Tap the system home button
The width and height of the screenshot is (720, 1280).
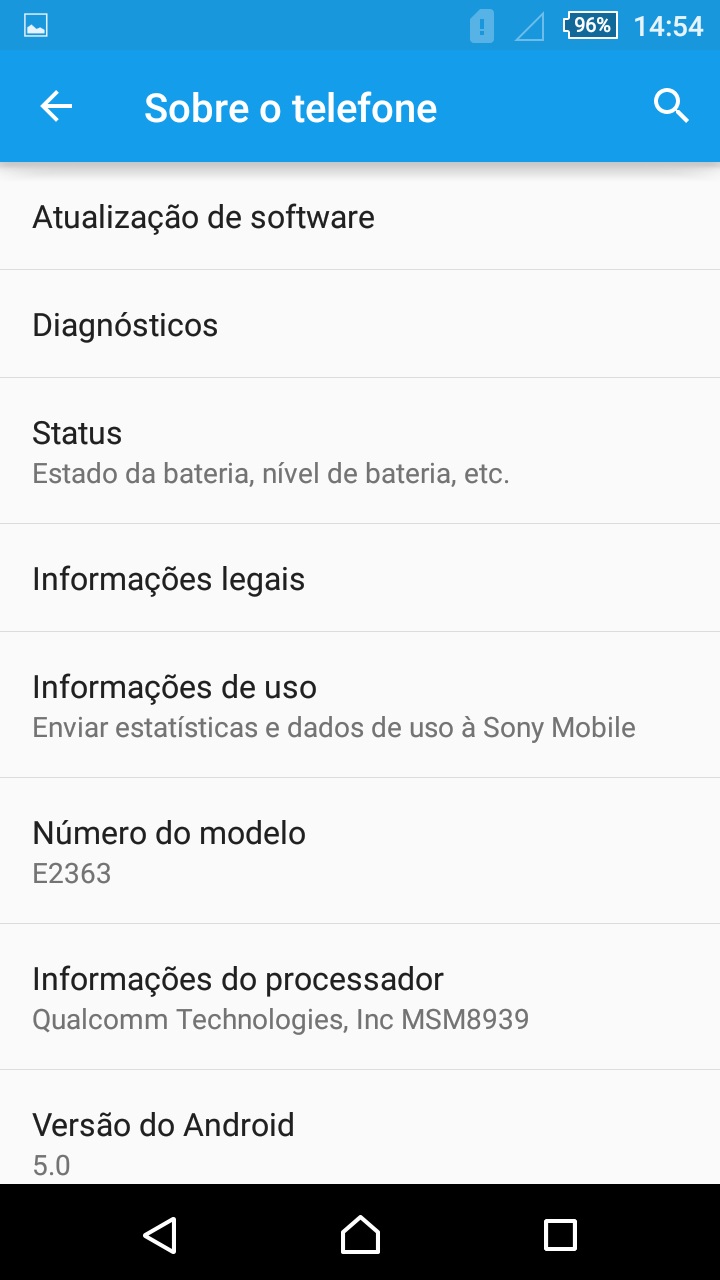pyautogui.click(x=360, y=1234)
